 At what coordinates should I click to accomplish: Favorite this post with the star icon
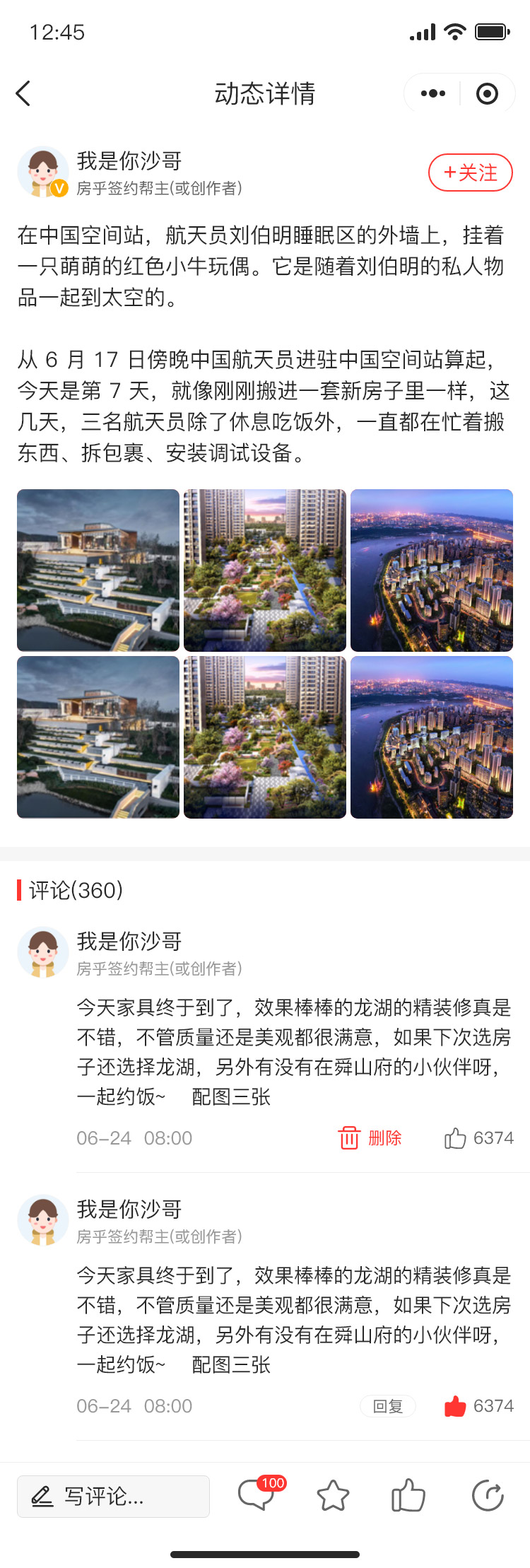tap(333, 1496)
